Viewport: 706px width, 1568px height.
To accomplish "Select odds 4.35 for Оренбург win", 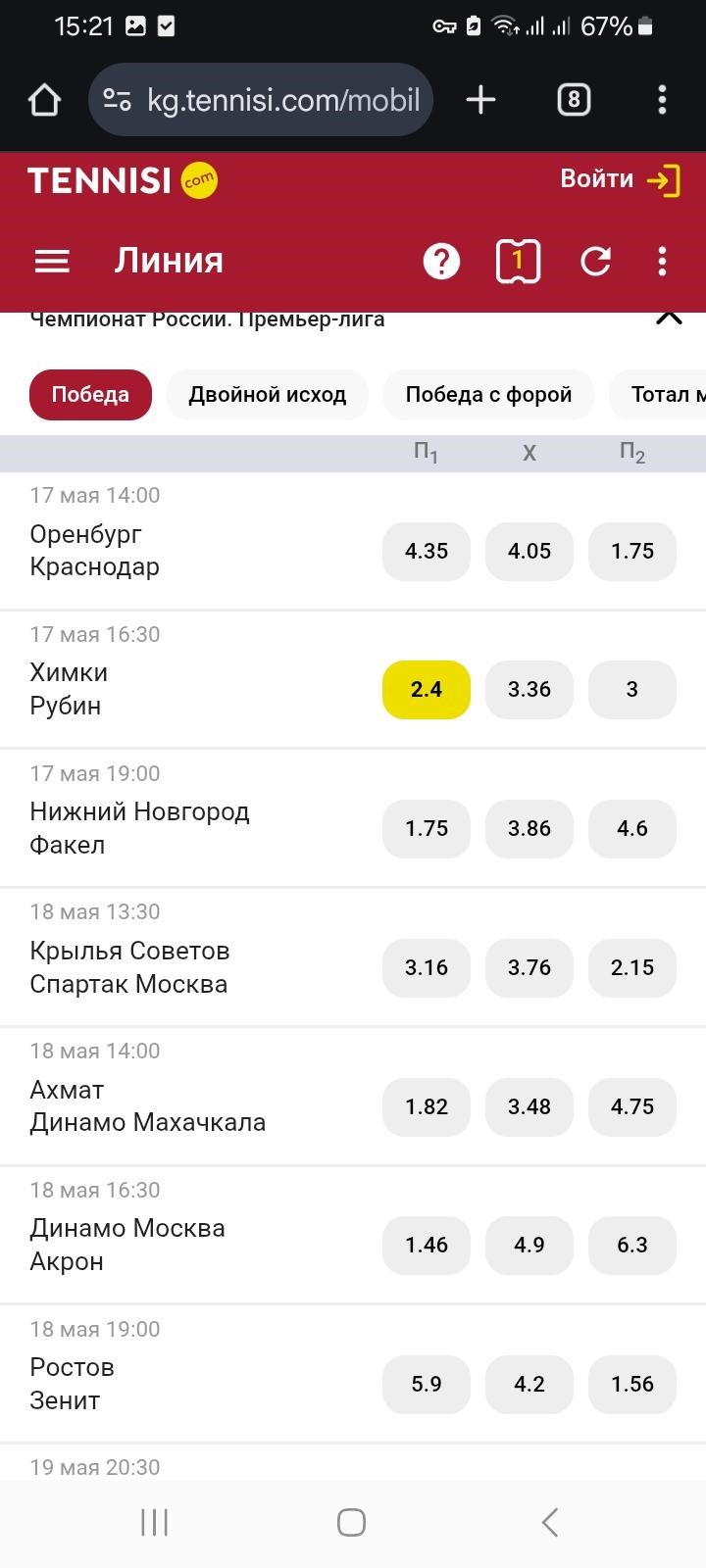I will (x=427, y=551).
